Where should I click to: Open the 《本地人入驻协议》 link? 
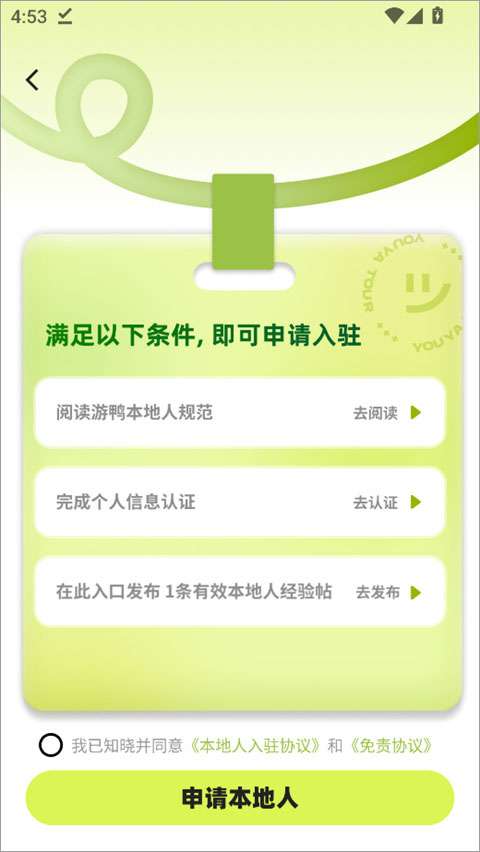pyautogui.click(x=255, y=746)
